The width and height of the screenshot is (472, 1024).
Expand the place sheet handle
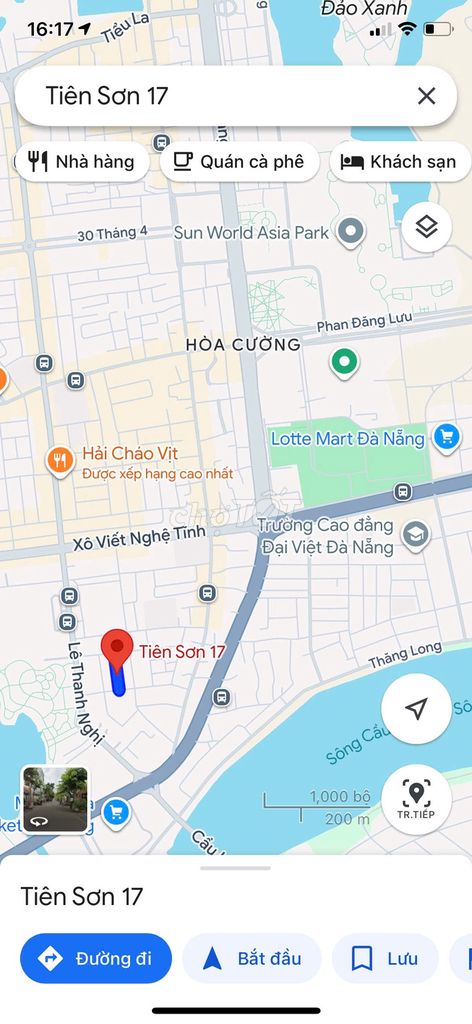click(x=236, y=868)
